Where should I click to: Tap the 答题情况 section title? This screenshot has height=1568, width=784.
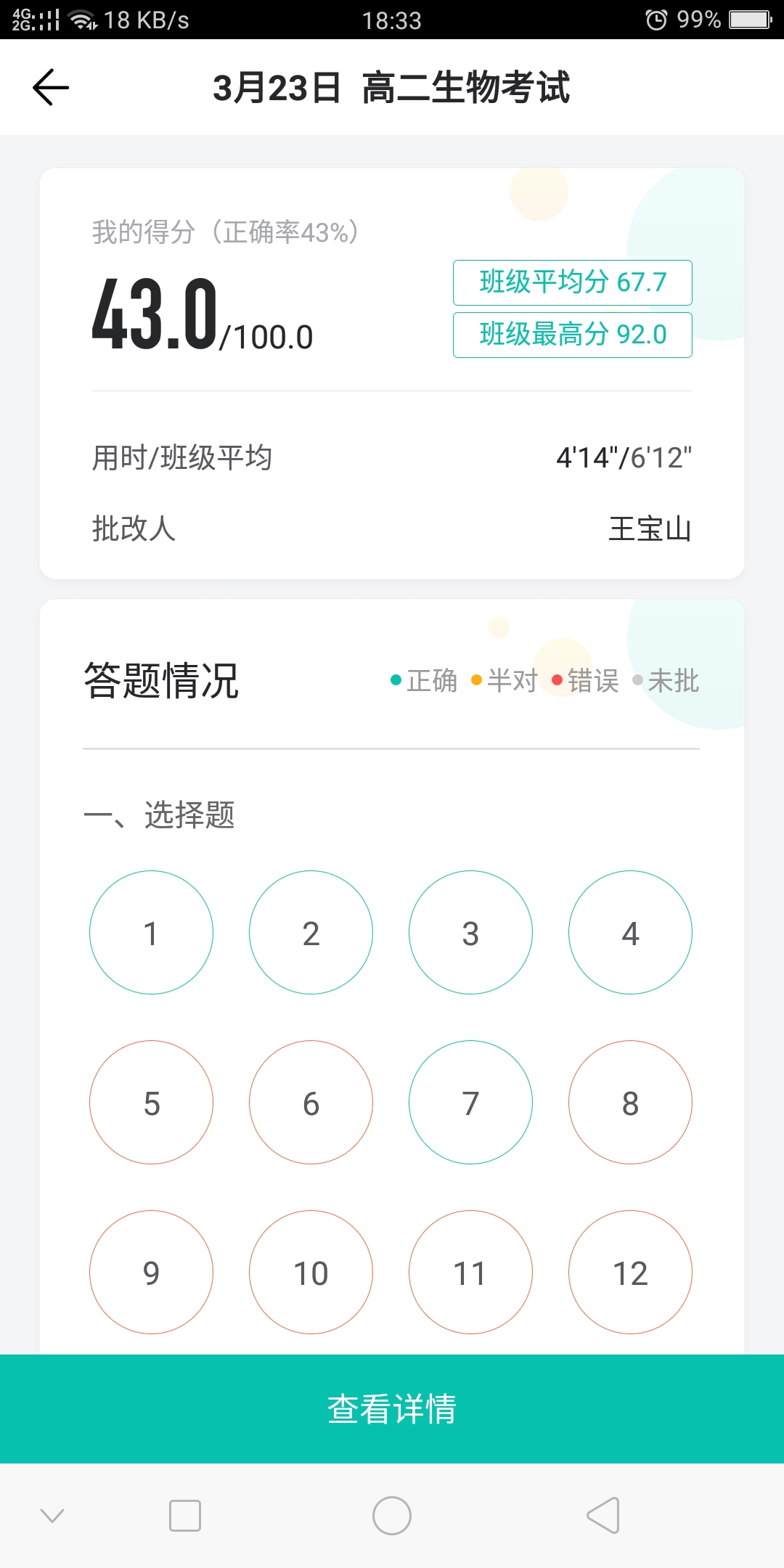pos(161,681)
